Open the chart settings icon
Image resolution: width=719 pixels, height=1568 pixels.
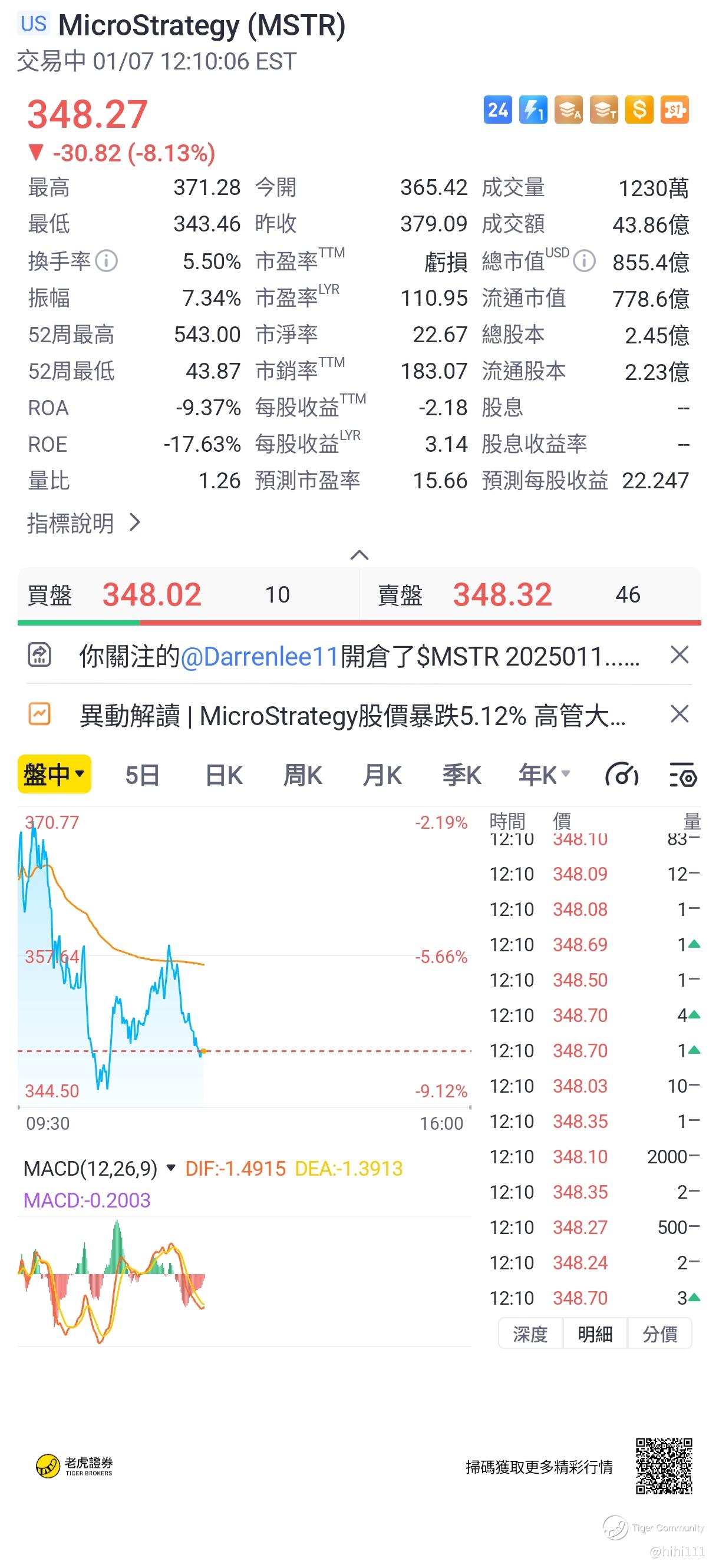coord(683,776)
